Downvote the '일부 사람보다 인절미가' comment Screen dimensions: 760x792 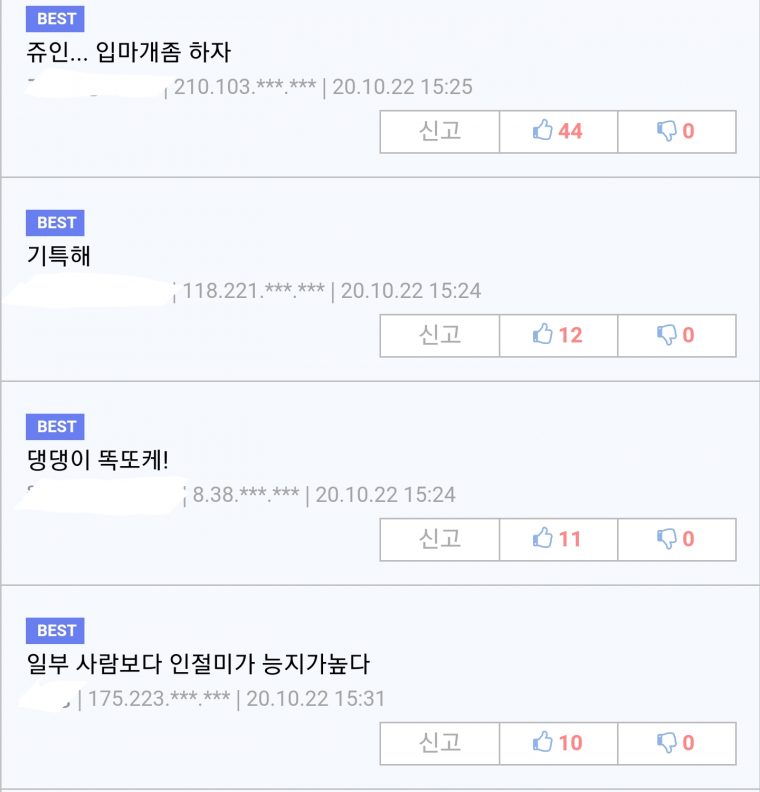tap(676, 743)
